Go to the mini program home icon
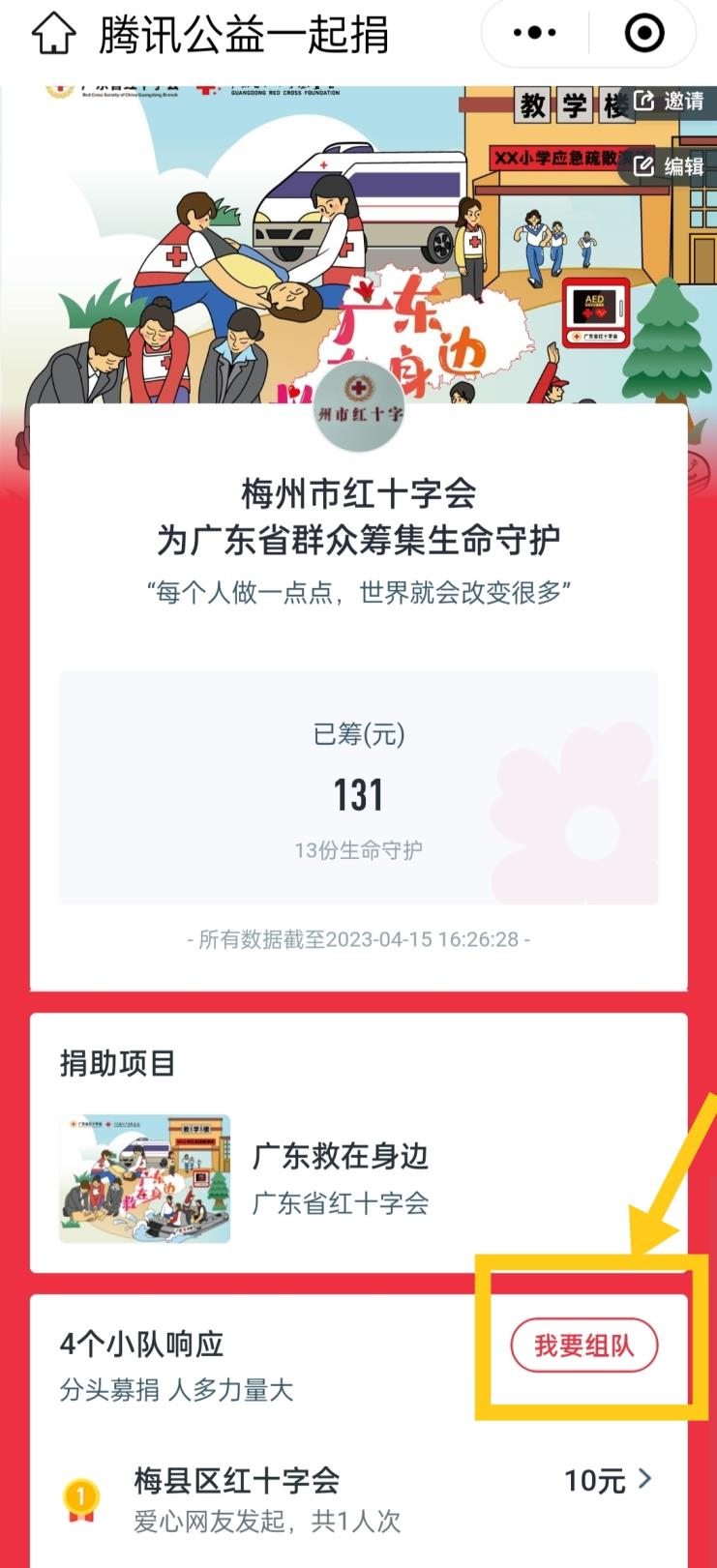The image size is (717, 1568). pos(53,34)
